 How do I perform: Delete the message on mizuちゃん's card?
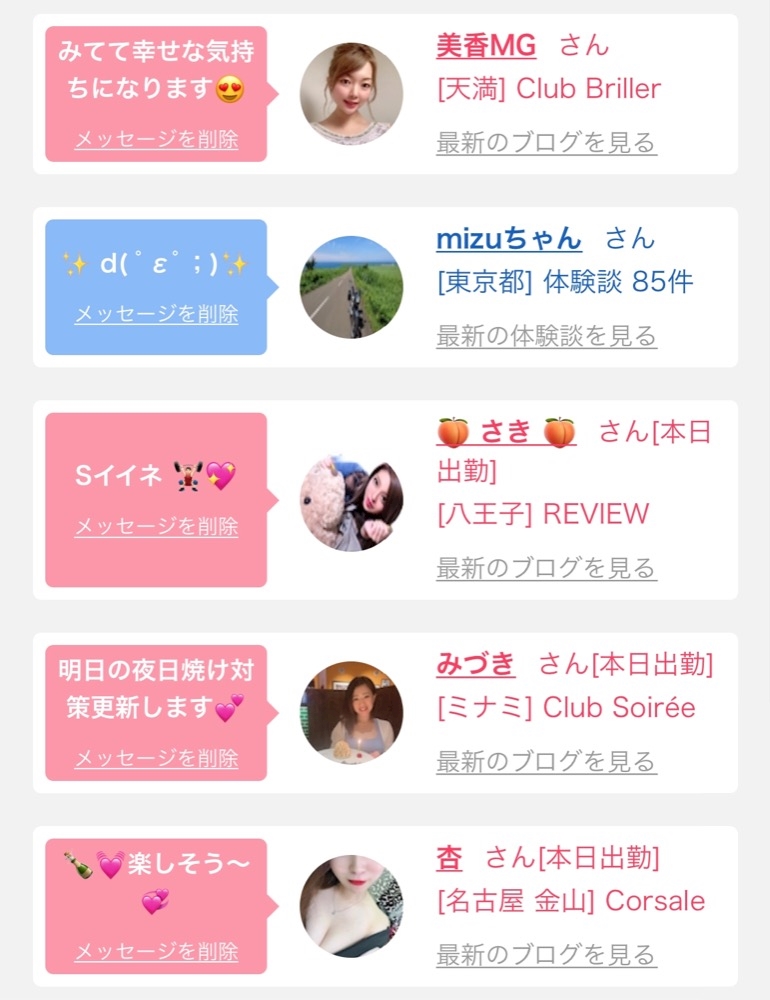click(156, 313)
